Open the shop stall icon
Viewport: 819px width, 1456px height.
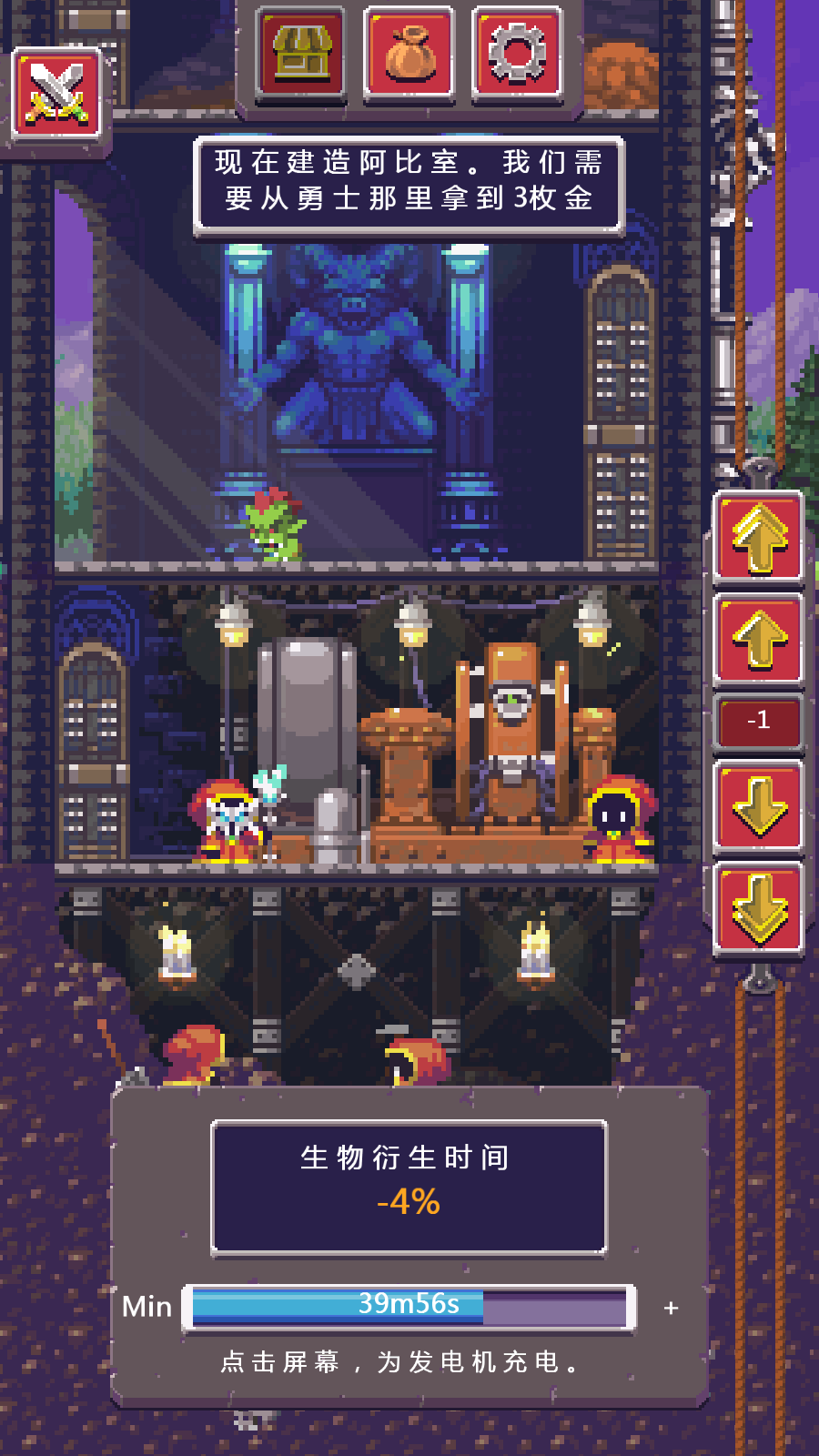tap(300, 52)
